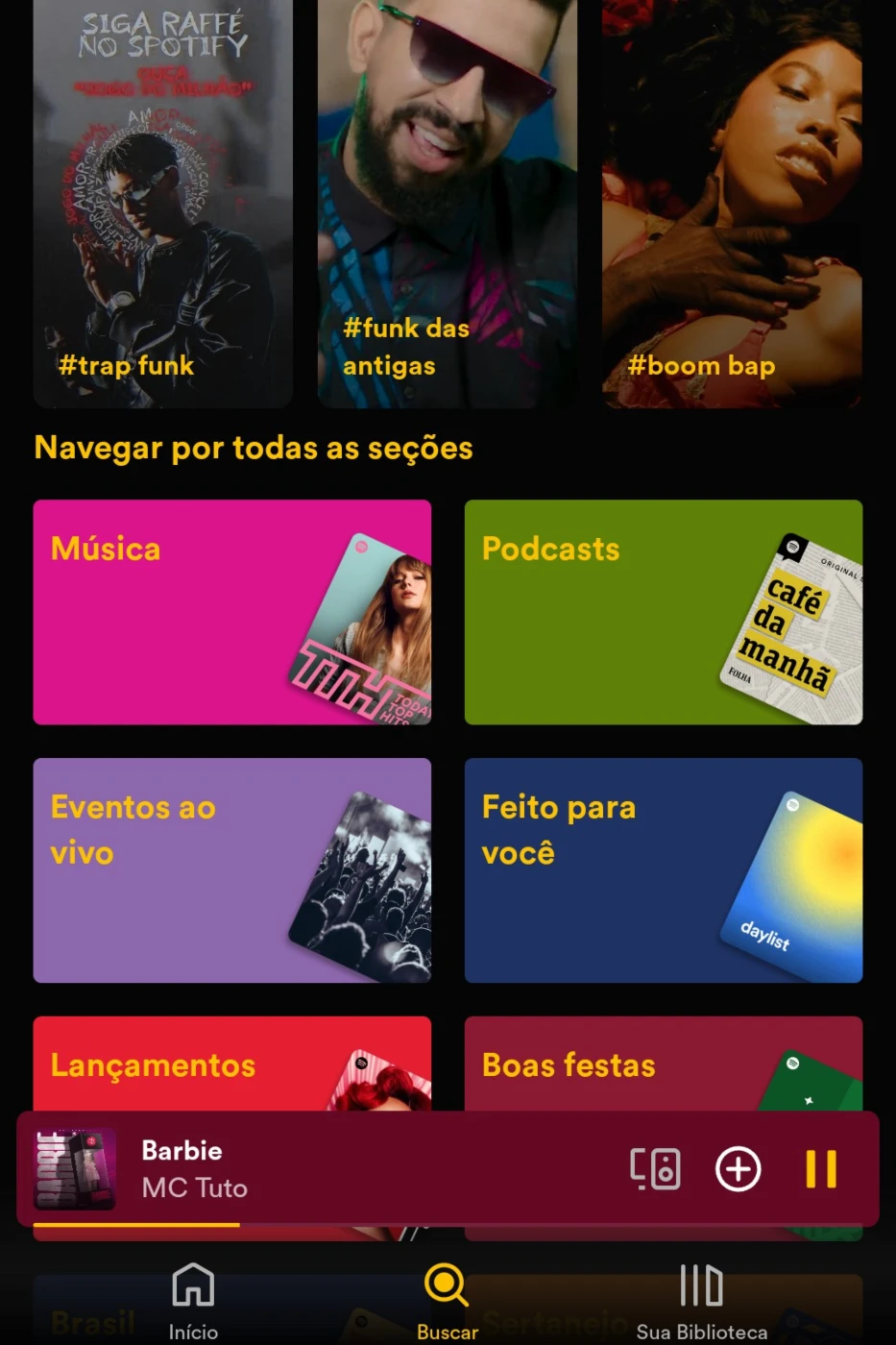Pause the song Barbie

click(x=821, y=1169)
